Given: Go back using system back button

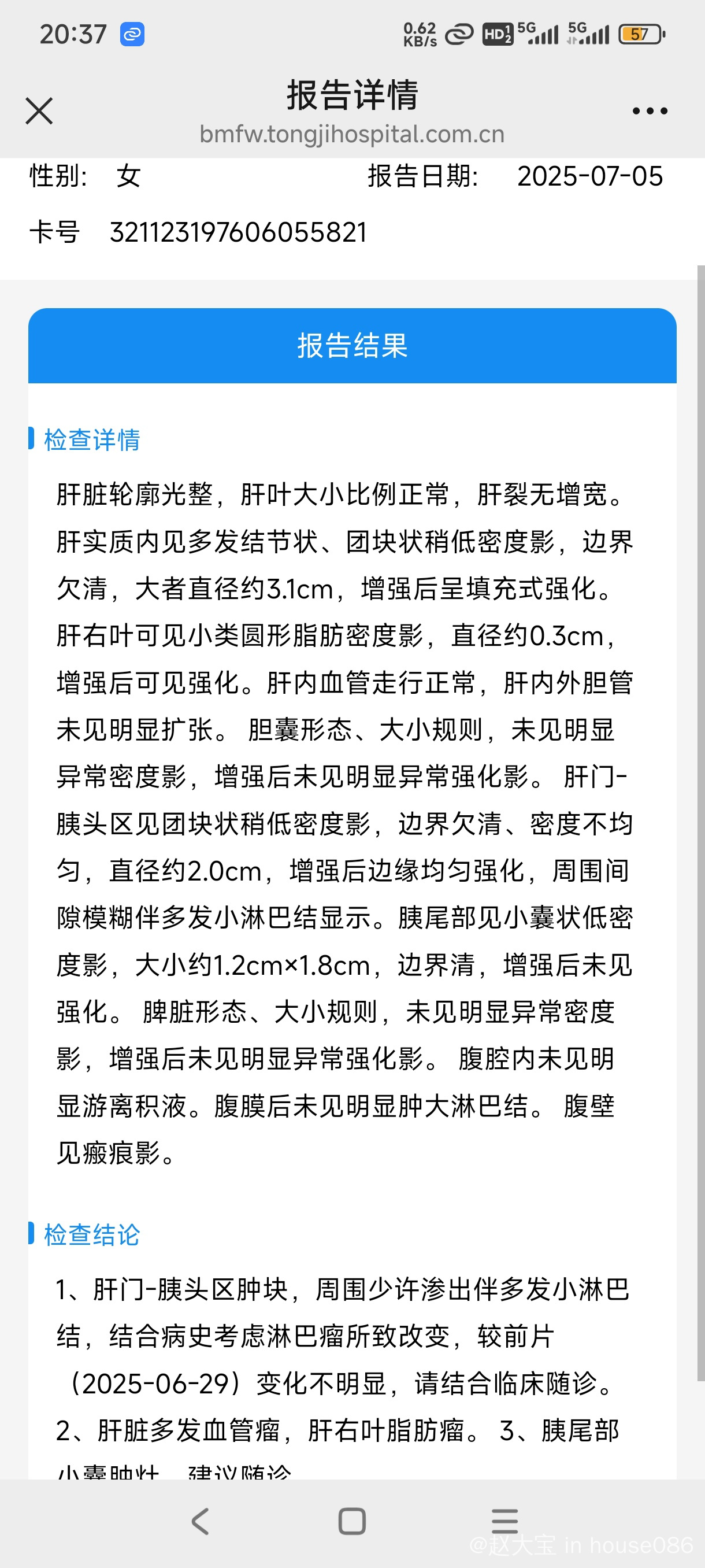Looking at the screenshot, I should 200,1521.
